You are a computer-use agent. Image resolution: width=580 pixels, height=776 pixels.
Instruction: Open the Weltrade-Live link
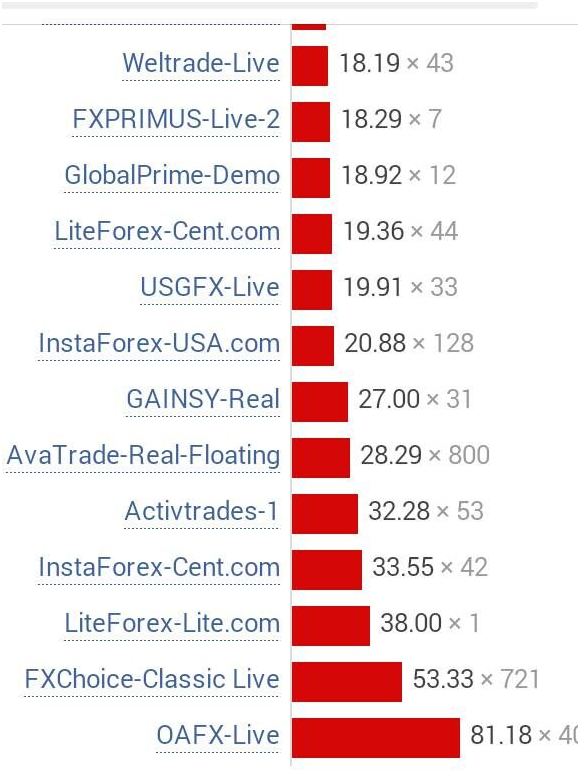click(201, 64)
